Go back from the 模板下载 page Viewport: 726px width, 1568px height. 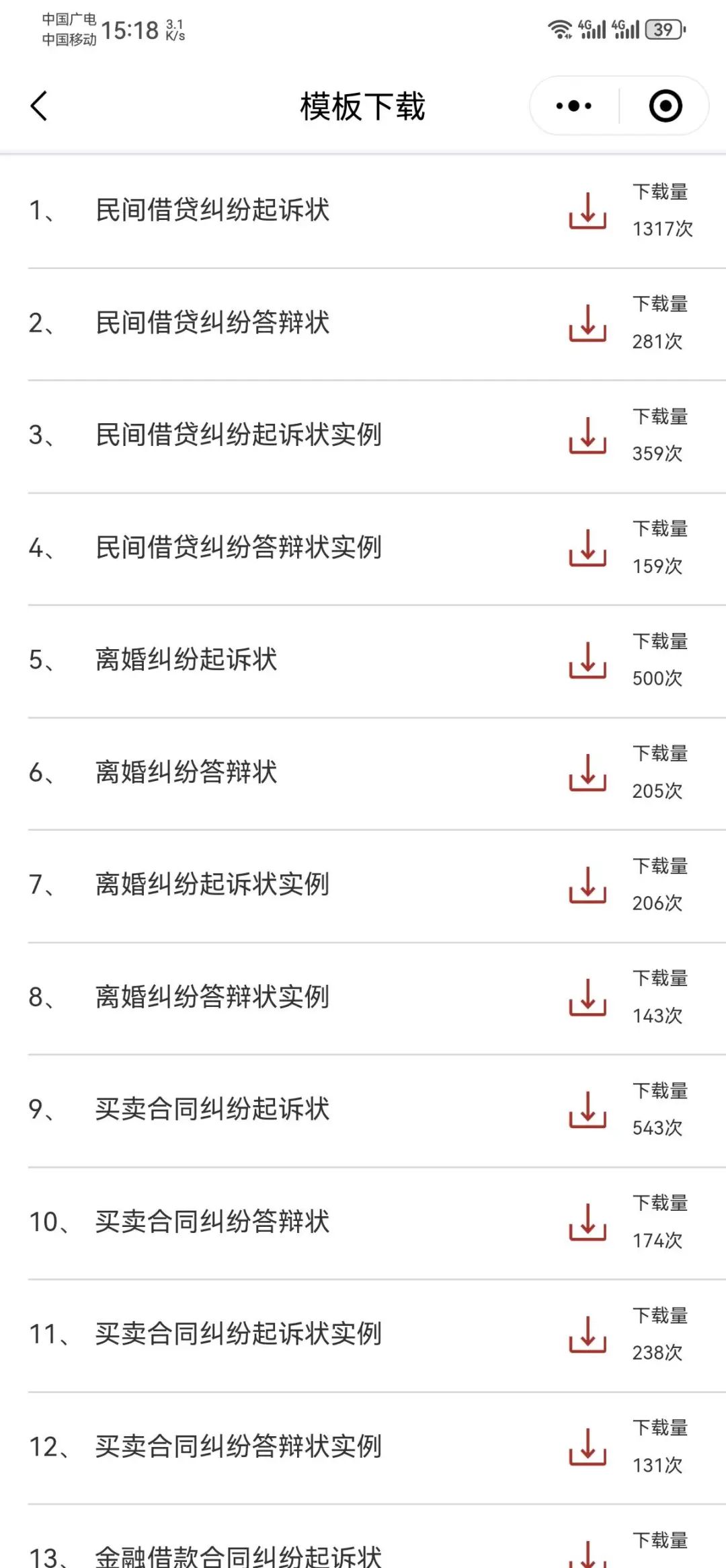pos(39,106)
